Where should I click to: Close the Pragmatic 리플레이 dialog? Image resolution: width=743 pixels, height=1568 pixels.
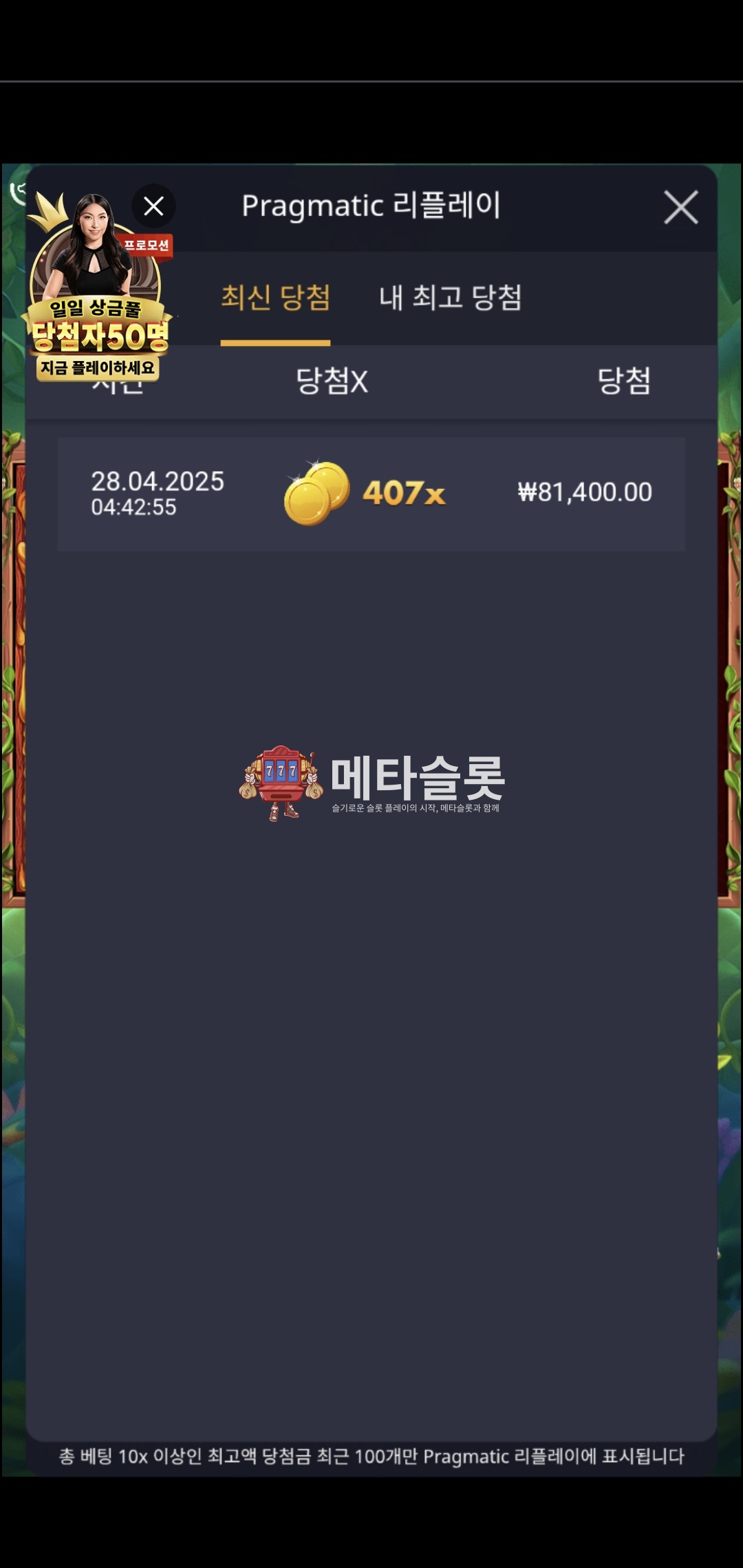coord(680,207)
